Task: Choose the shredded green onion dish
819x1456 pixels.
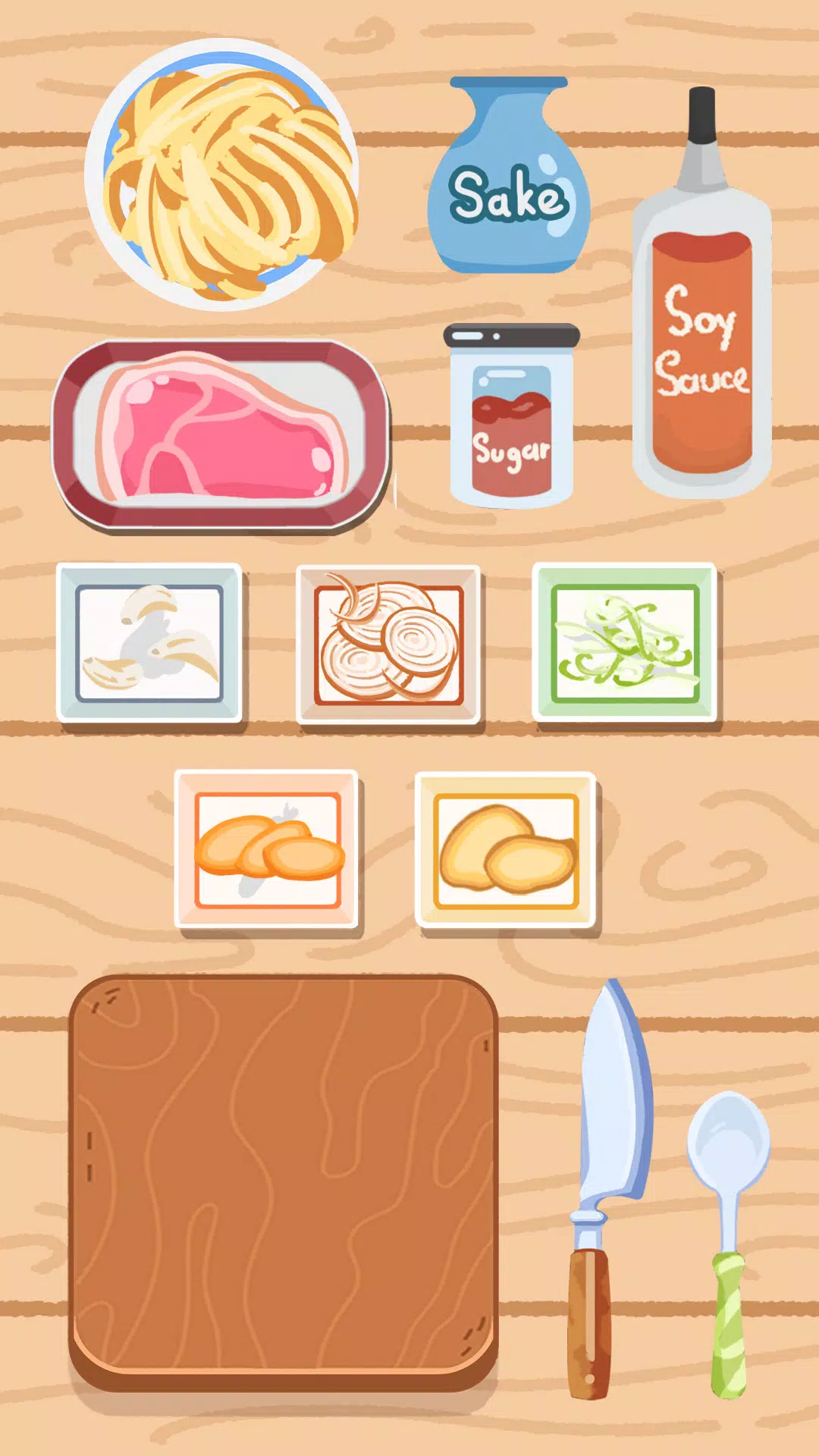Action: click(625, 643)
